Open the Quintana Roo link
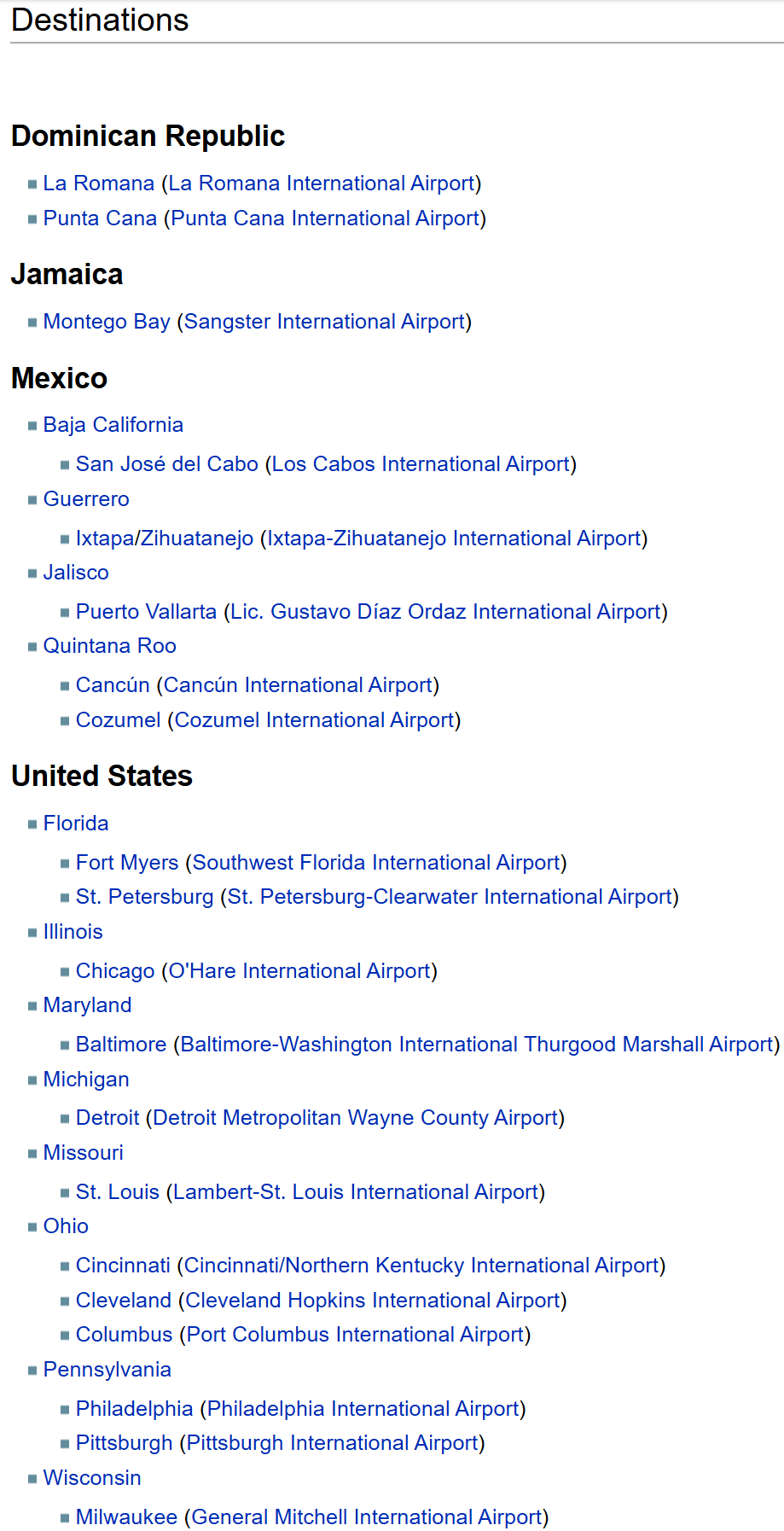This screenshot has height=1531, width=784. pos(109,646)
